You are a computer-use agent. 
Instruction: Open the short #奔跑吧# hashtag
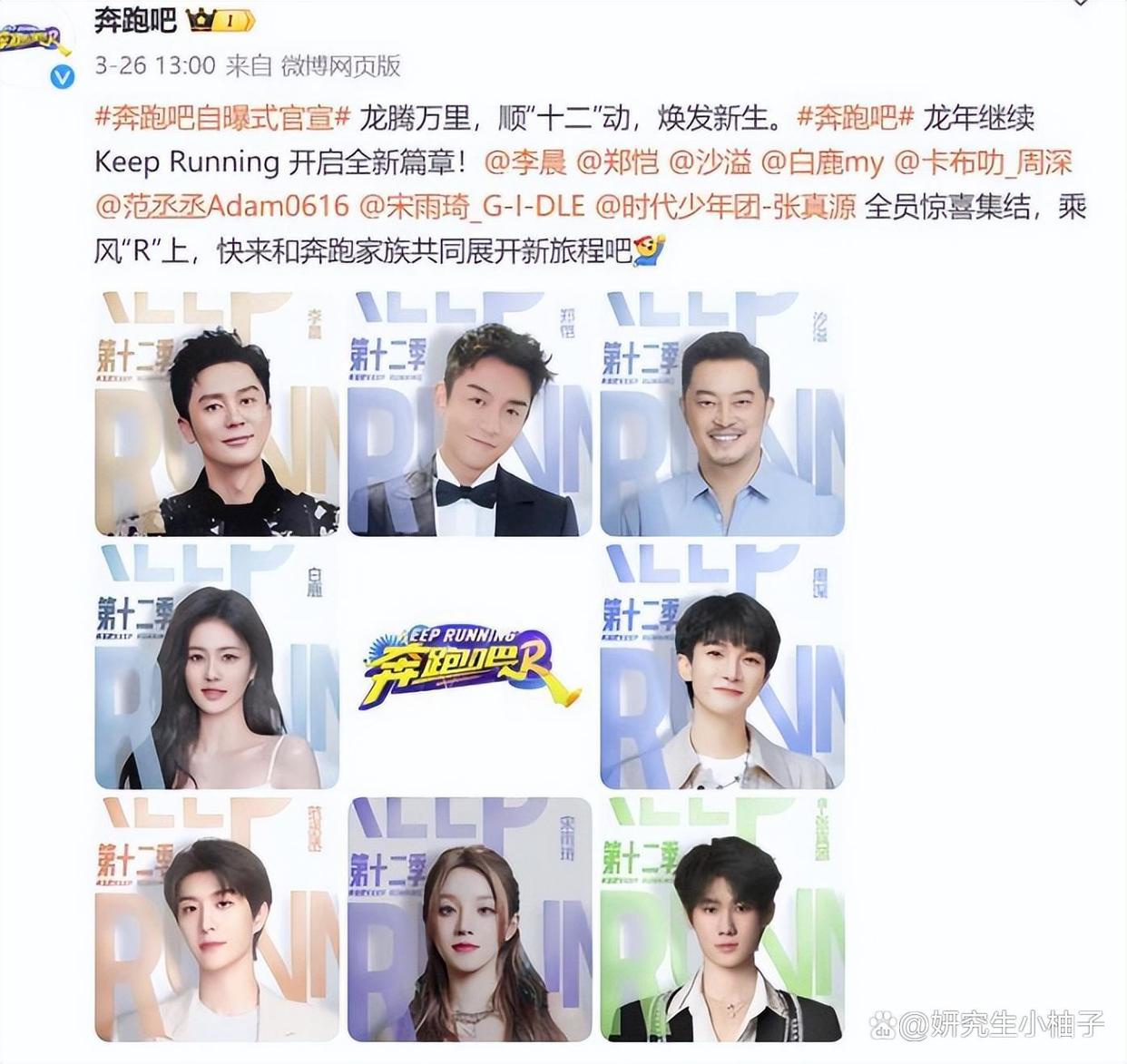[x=855, y=118]
